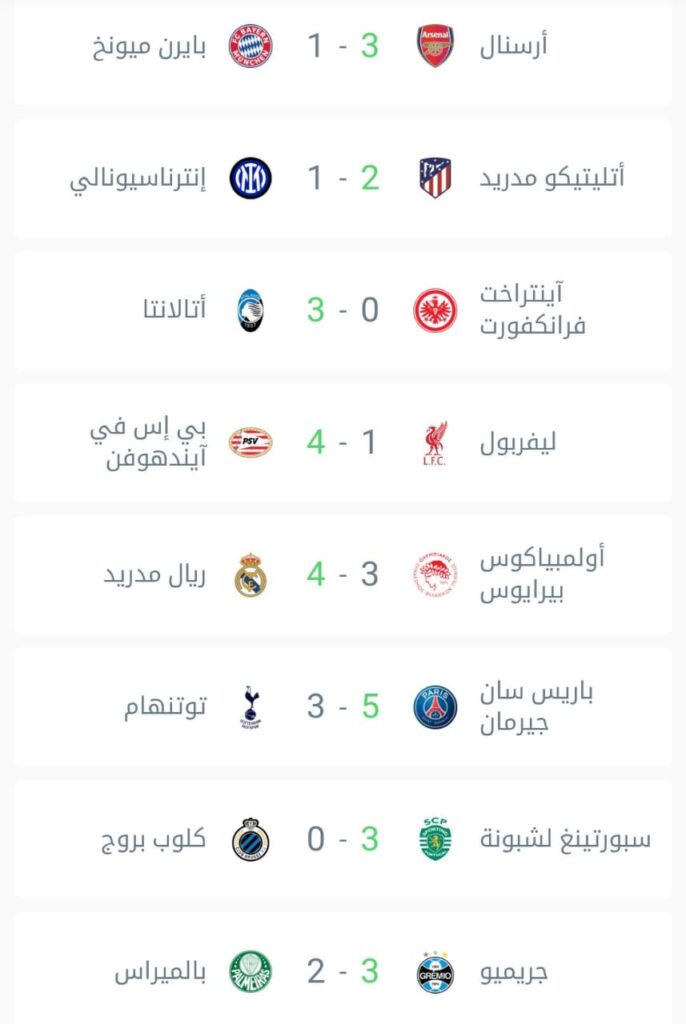
Task: Tap the Grêmio vs Palmeiras match card
Action: click(x=343, y=970)
